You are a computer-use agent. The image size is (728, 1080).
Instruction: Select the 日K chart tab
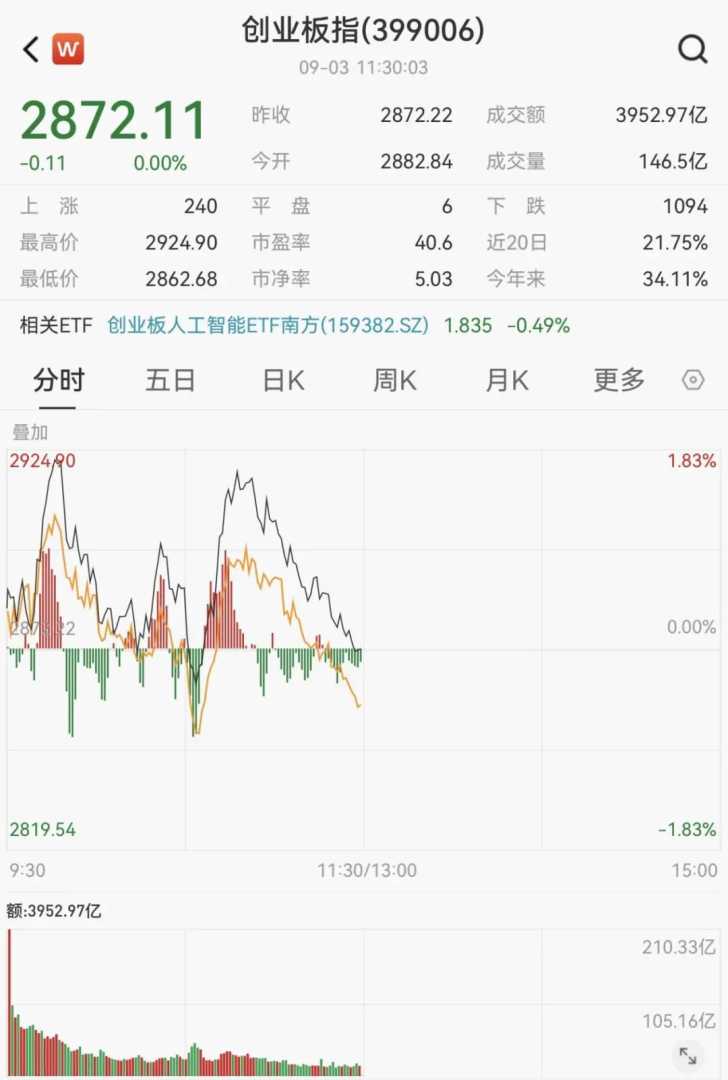click(283, 380)
